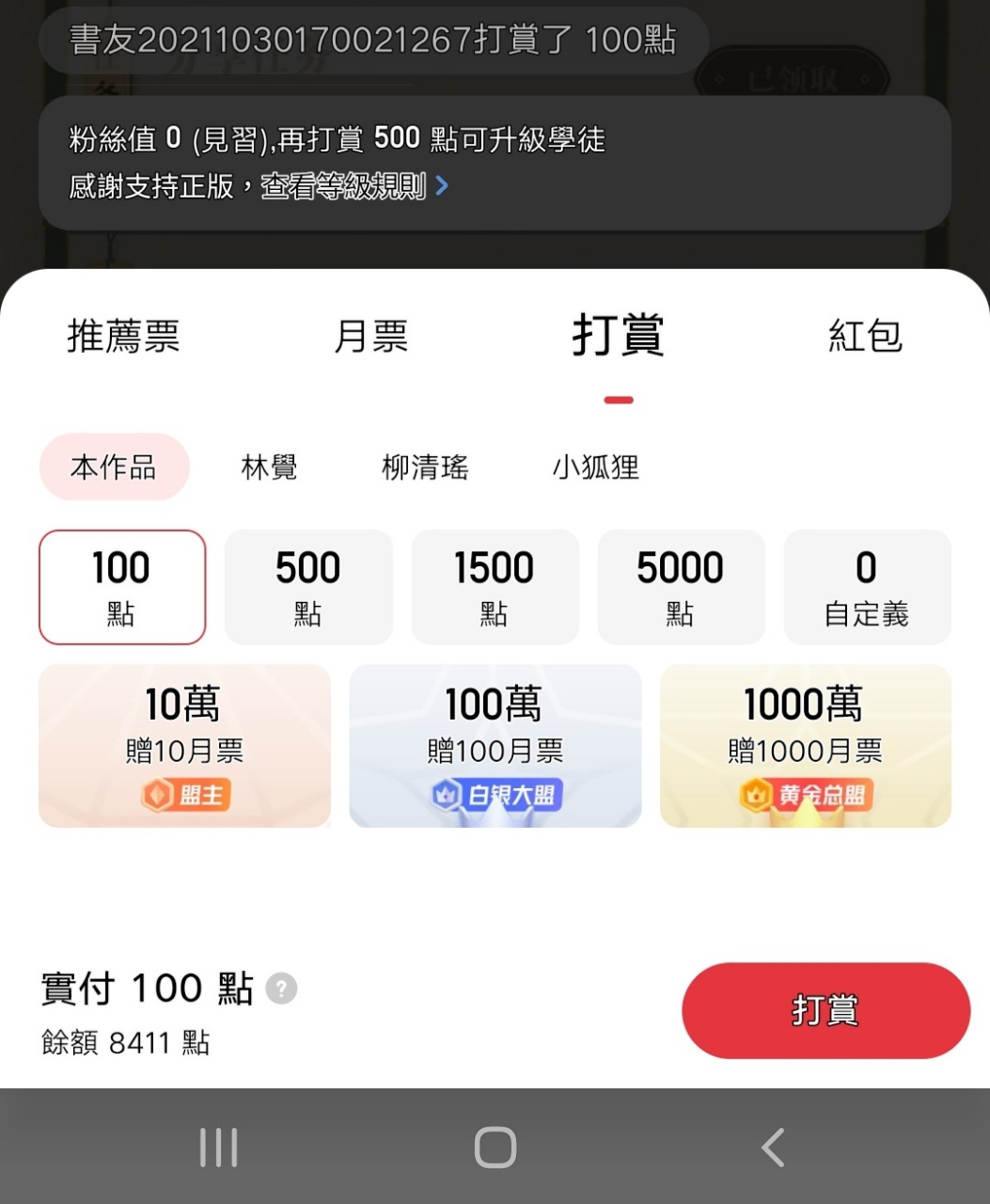
Task: Switch to the 月票 tab
Action: pos(371,336)
